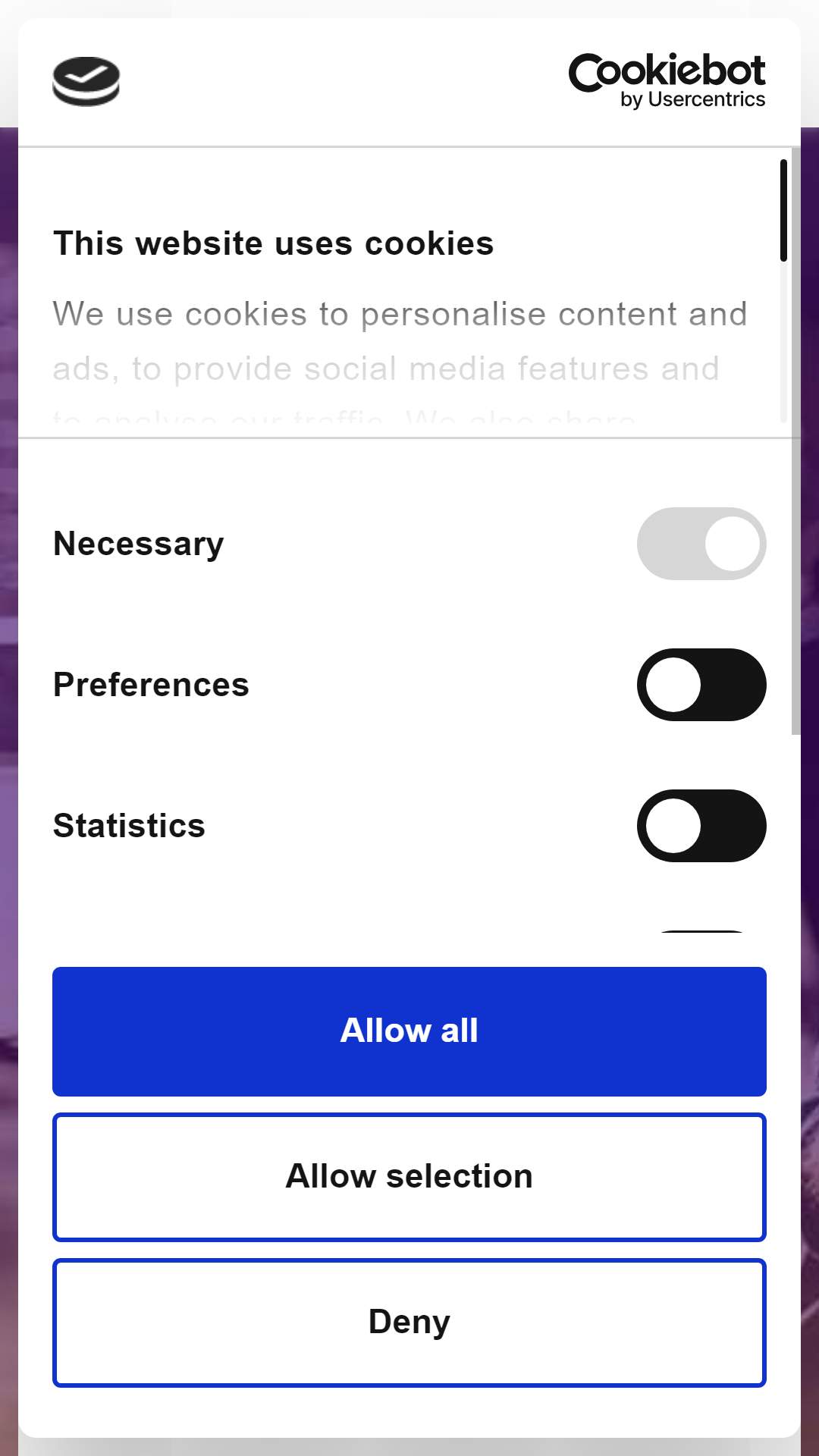
Task: Deny all cookies
Action: coord(409,1323)
